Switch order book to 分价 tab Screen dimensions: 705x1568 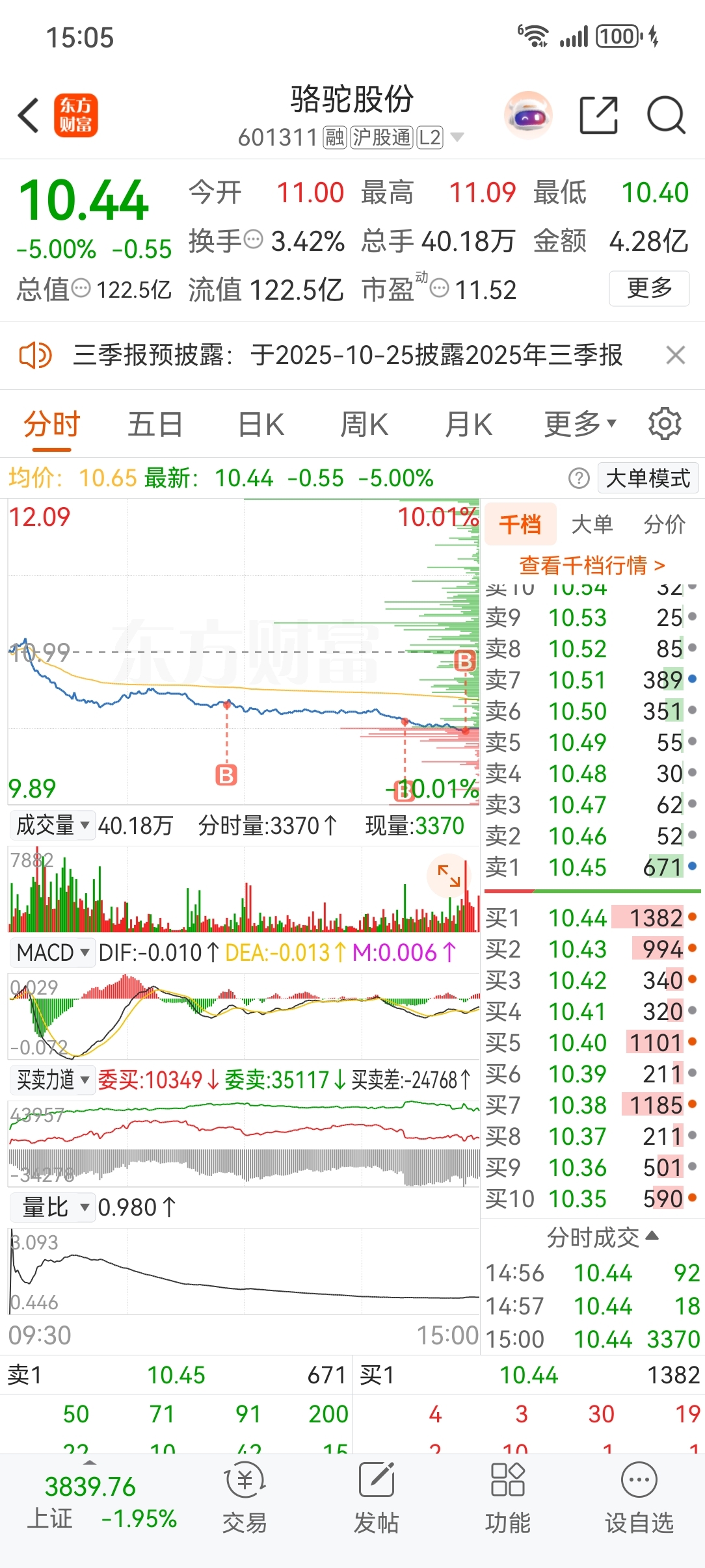(664, 525)
